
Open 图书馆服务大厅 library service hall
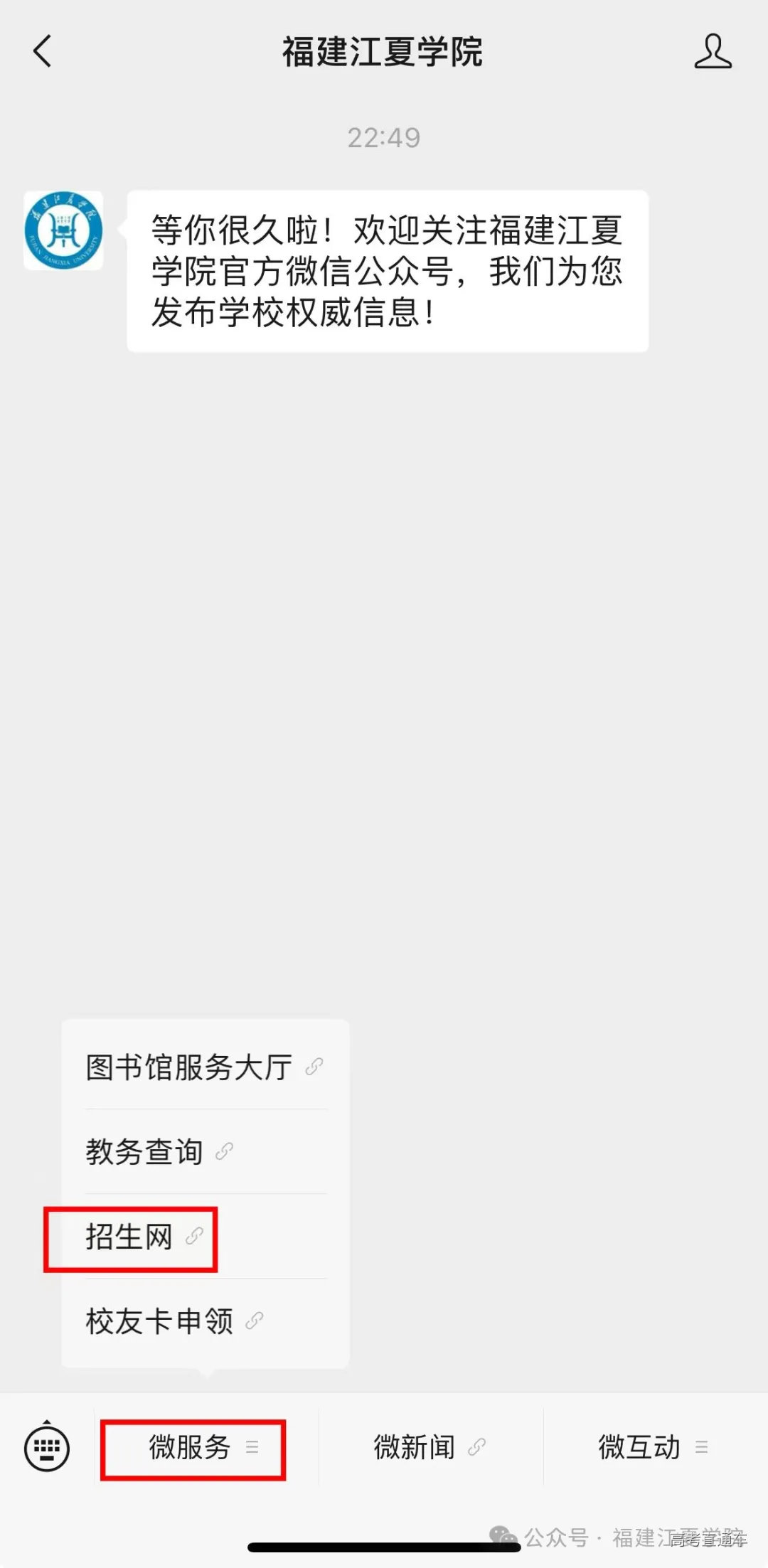click(188, 1065)
